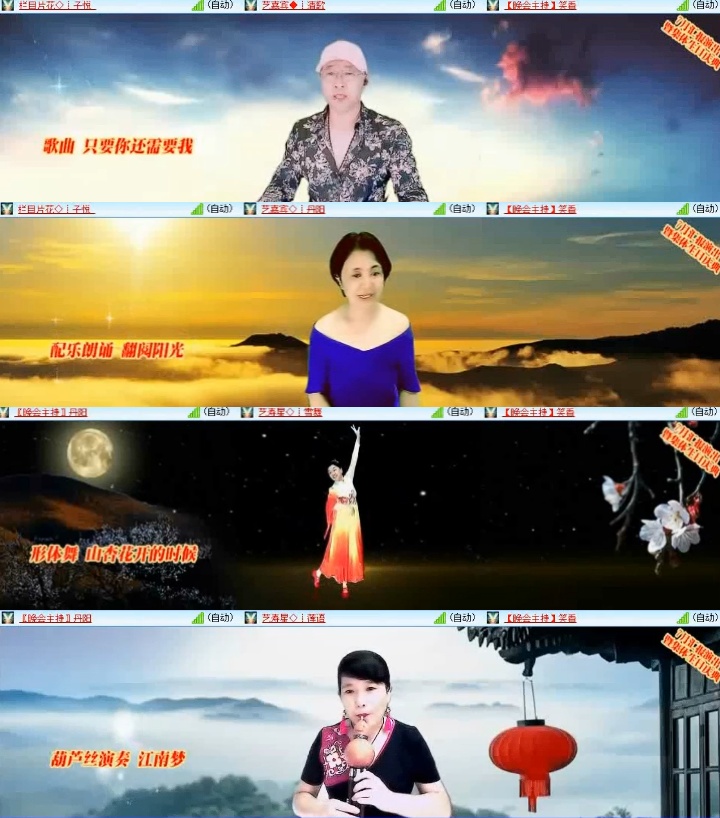Click the camera icon beside 艺海星◇｜雪魏
The width and height of the screenshot is (720, 818).
tap(248, 409)
